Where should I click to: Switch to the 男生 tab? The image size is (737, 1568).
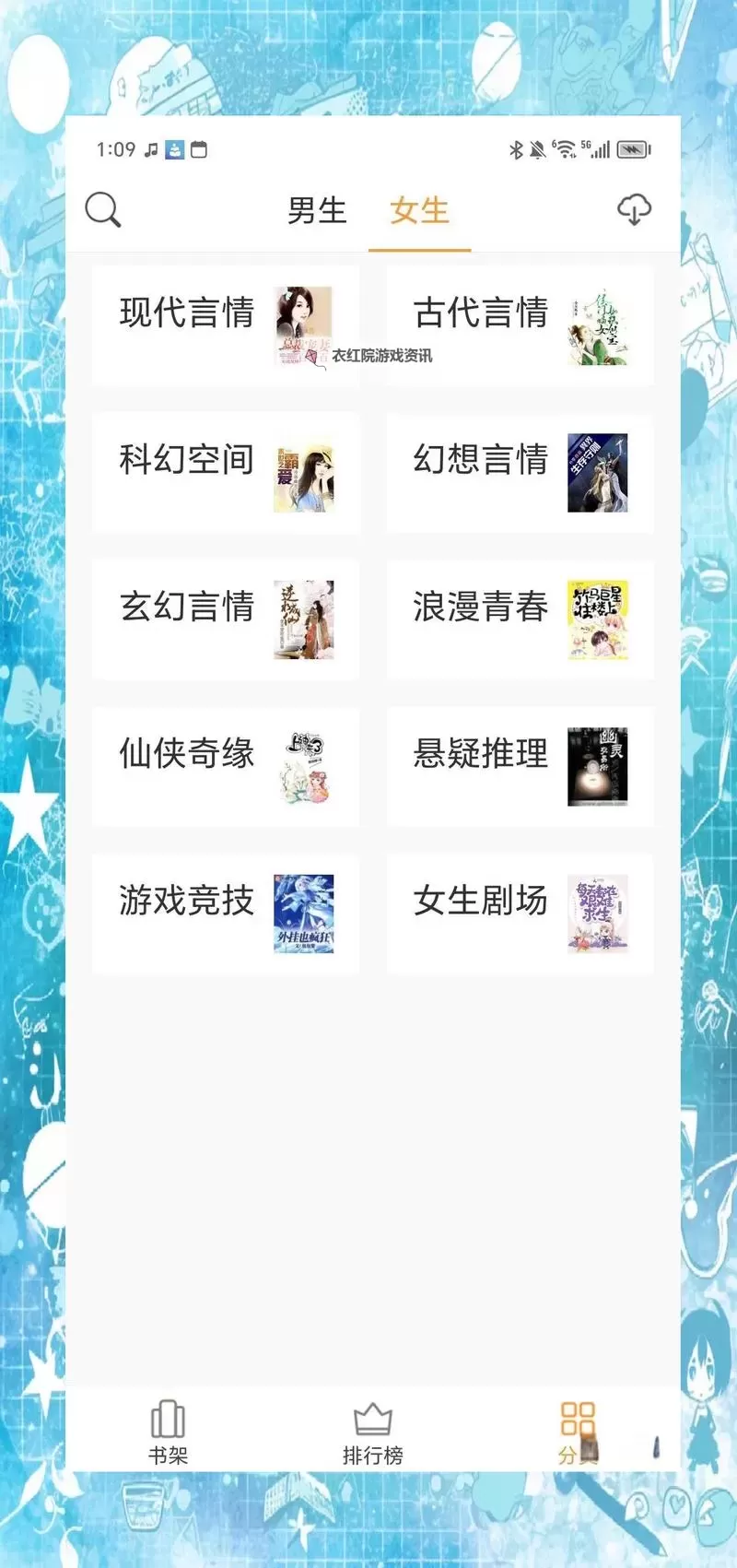pyautogui.click(x=316, y=211)
